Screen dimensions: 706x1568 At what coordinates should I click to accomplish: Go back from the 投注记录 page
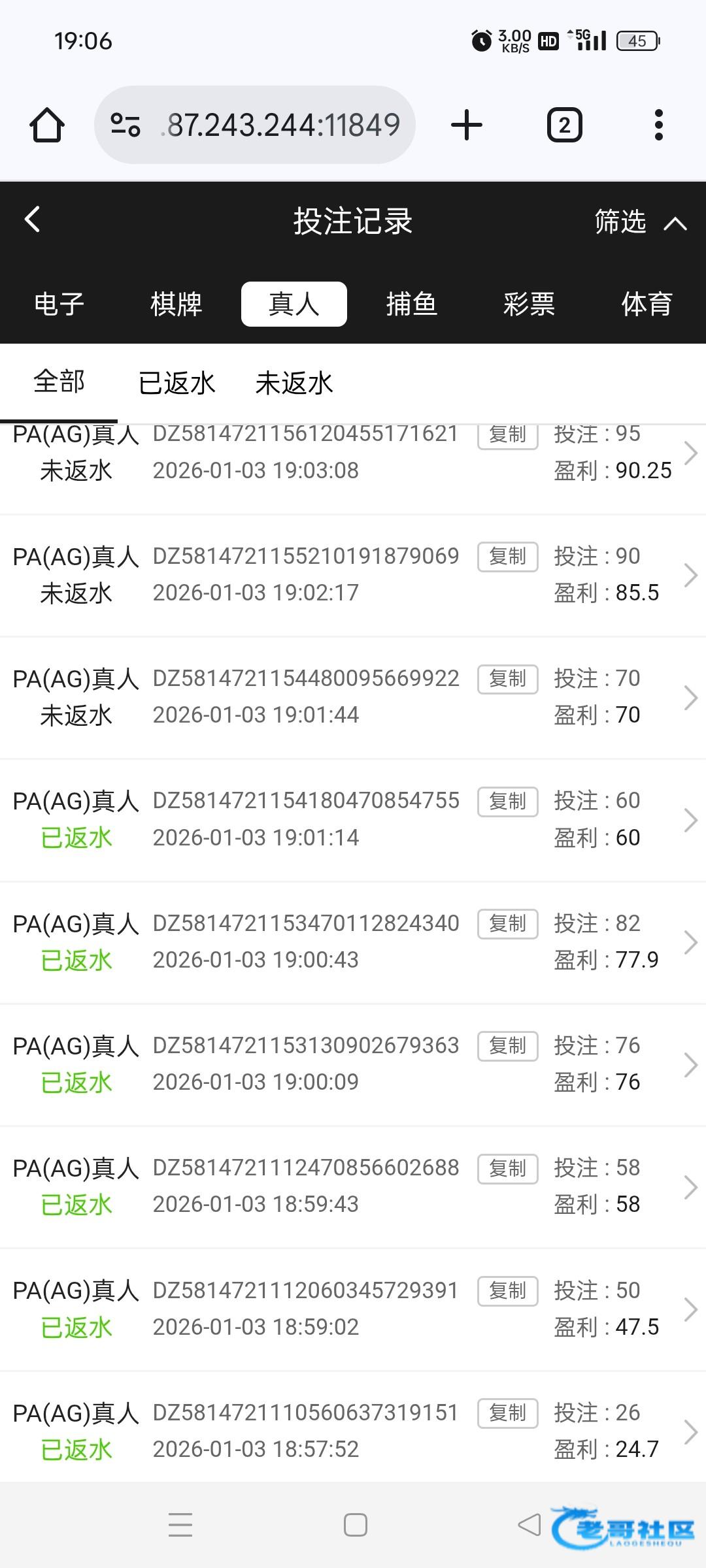33,220
